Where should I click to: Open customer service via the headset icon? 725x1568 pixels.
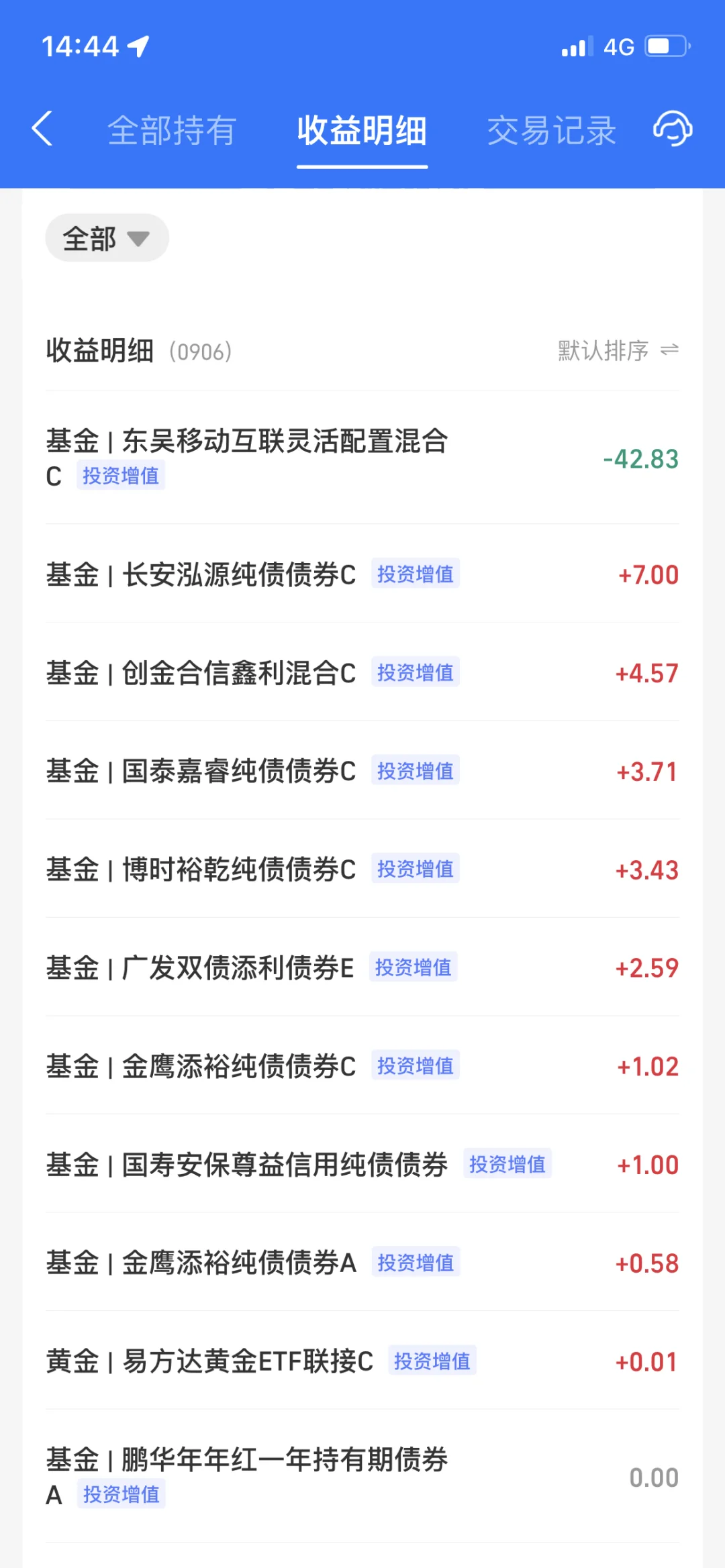pyautogui.click(x=672, y=129)
